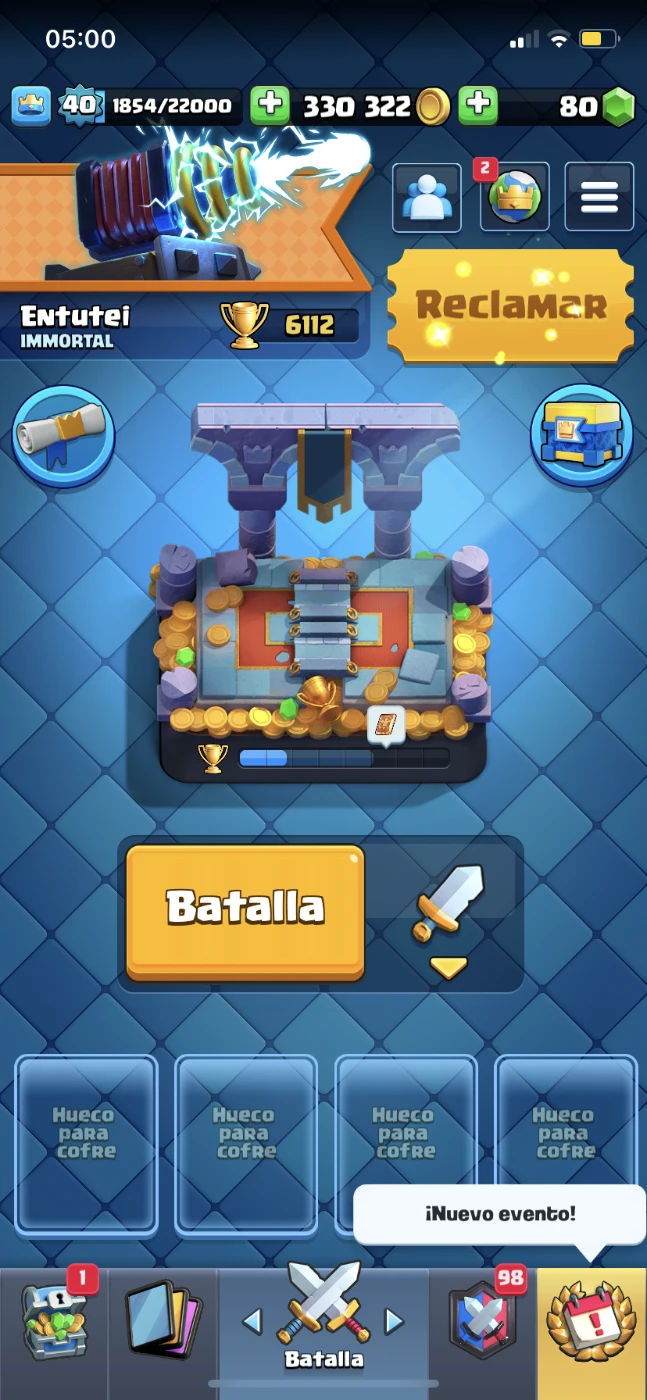Switch to the clan shield tab
Screen dimensions: 647x1400
pos(483,1326)
